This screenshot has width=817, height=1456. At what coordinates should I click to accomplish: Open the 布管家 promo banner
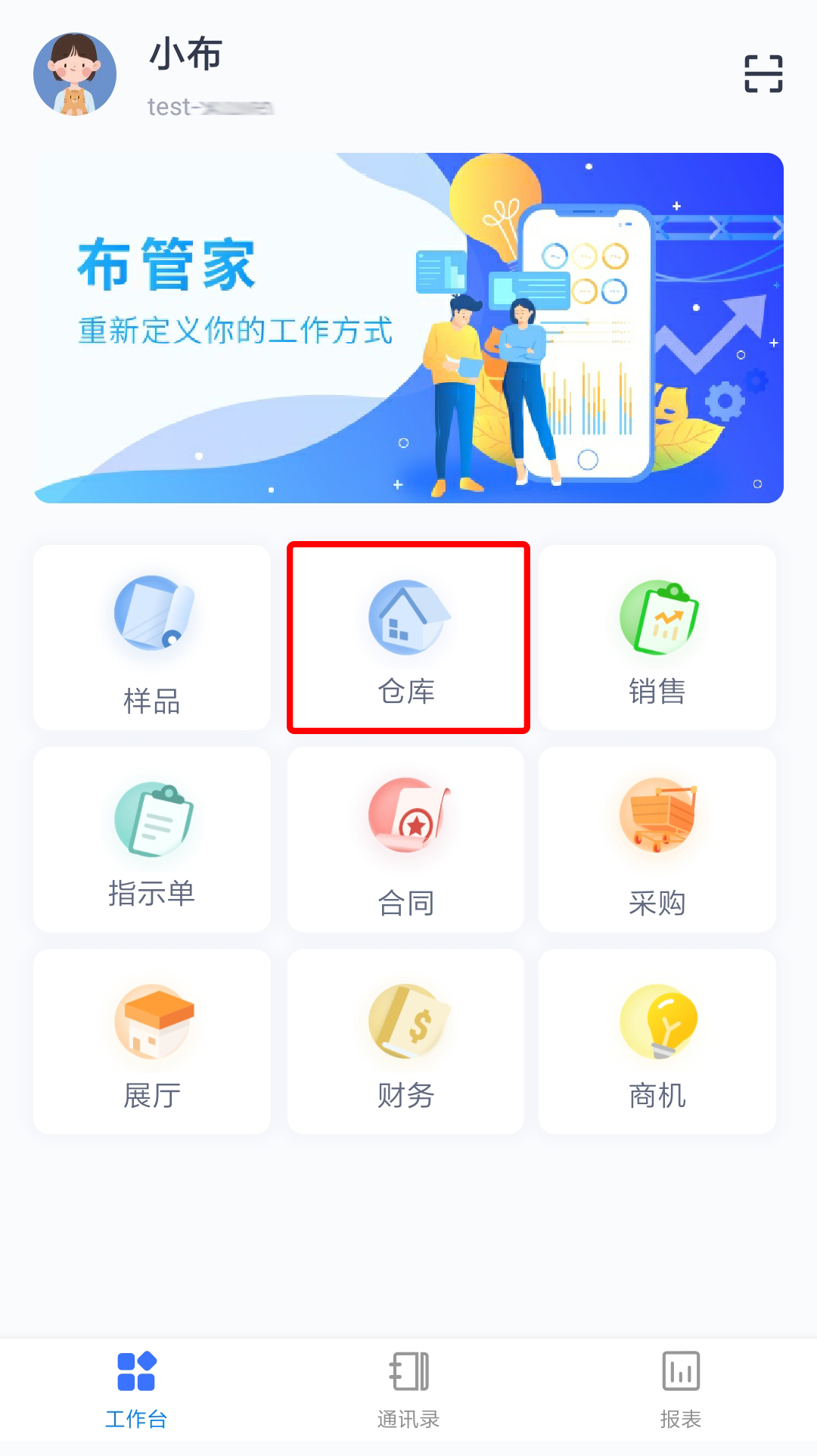[x=408, y=328]
